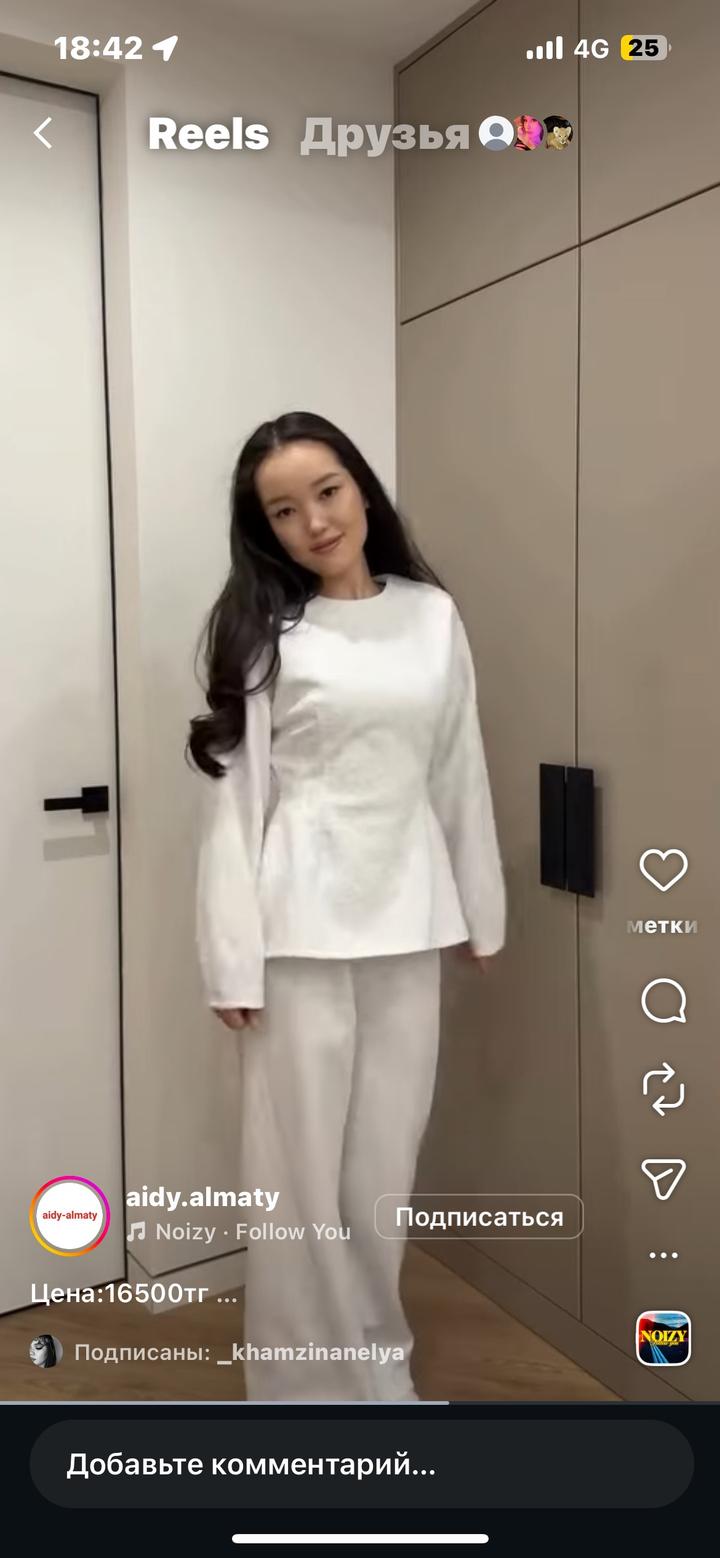
Task: Tap the Подписаться button
Action: 478,1217
